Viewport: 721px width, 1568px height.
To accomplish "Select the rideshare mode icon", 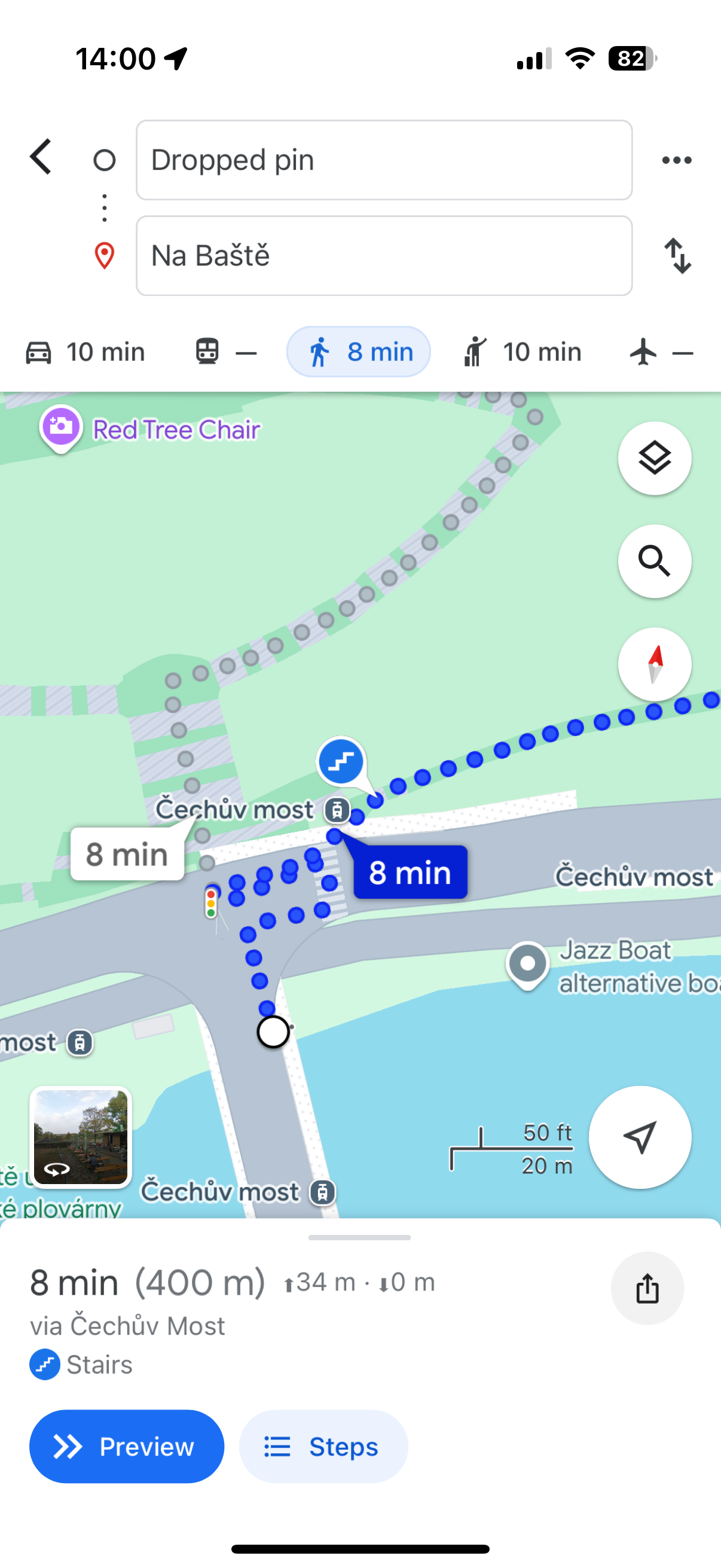I will coord(476,351).
